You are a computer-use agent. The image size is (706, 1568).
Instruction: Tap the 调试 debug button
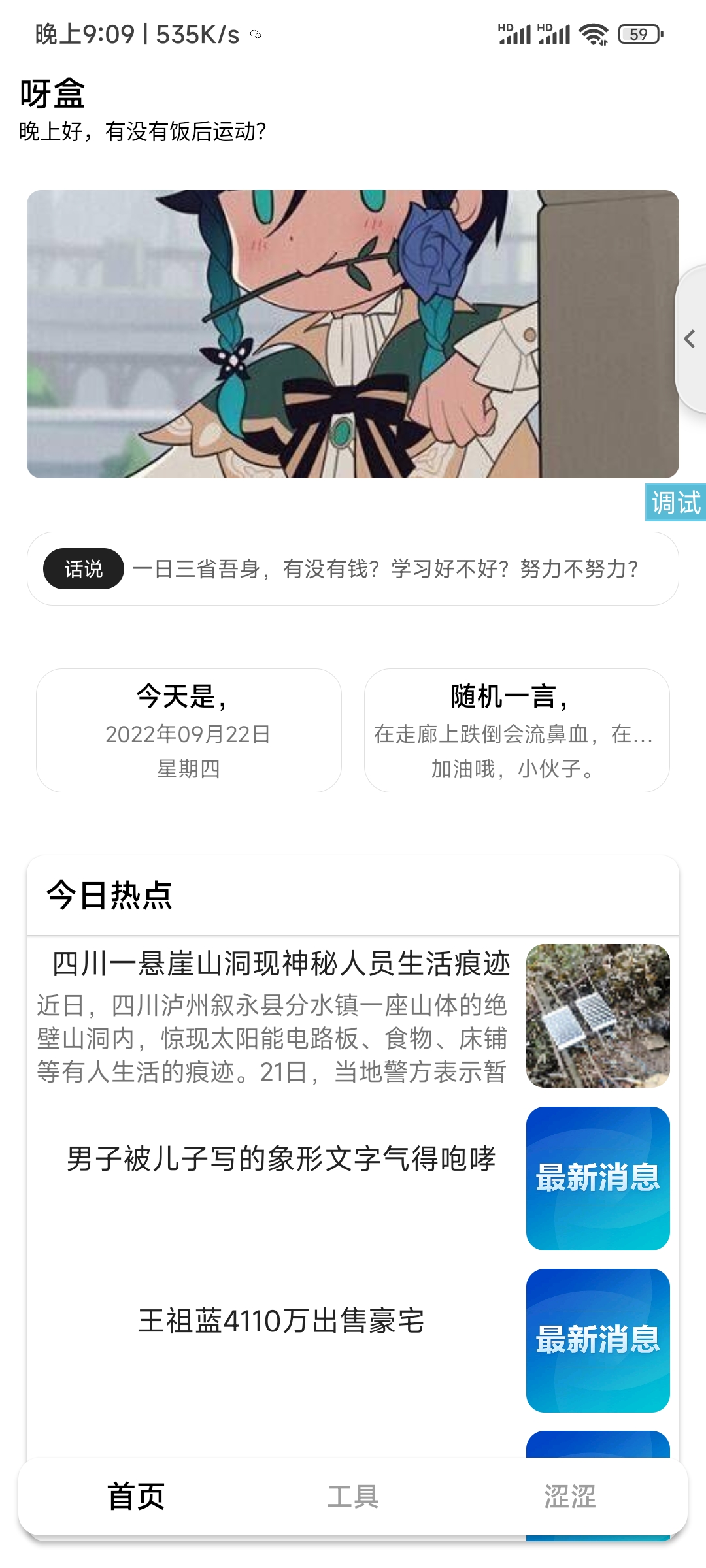(675, 503)
